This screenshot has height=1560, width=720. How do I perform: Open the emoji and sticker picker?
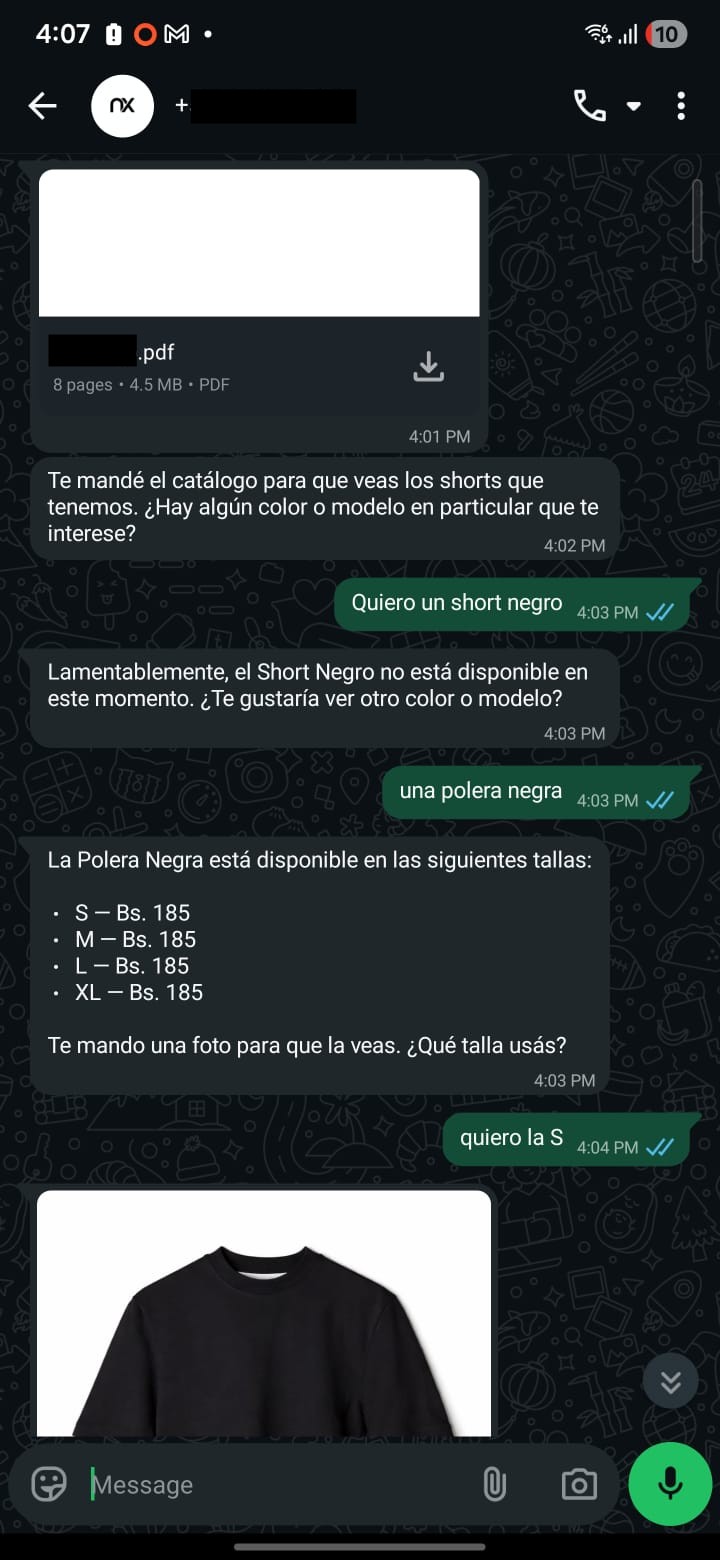click(x=49, y=1484)
